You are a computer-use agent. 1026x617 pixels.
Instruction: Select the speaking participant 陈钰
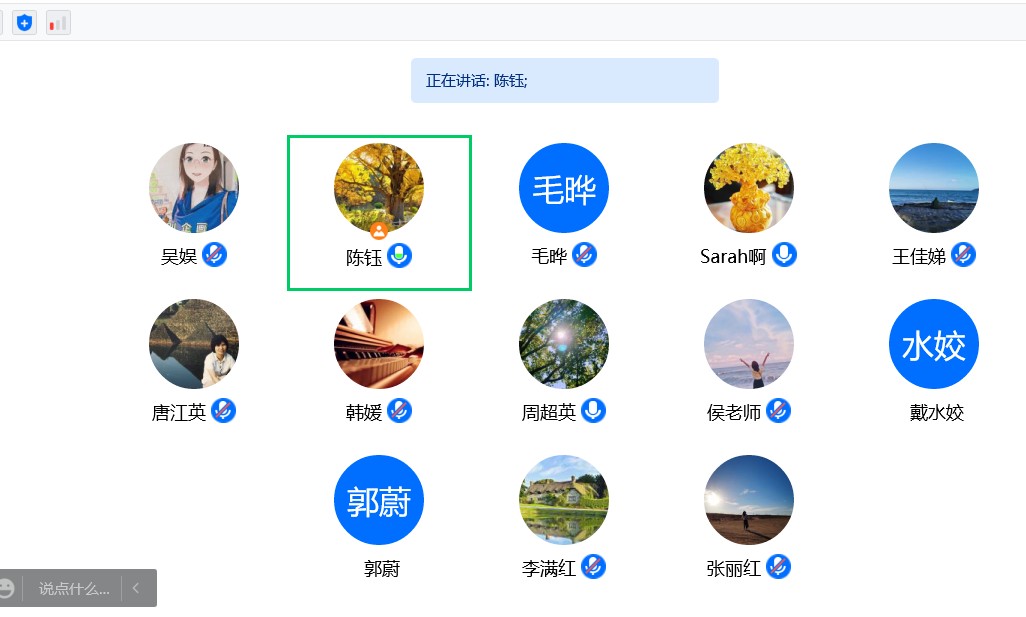pyautogui.click(x=379, y=188)
